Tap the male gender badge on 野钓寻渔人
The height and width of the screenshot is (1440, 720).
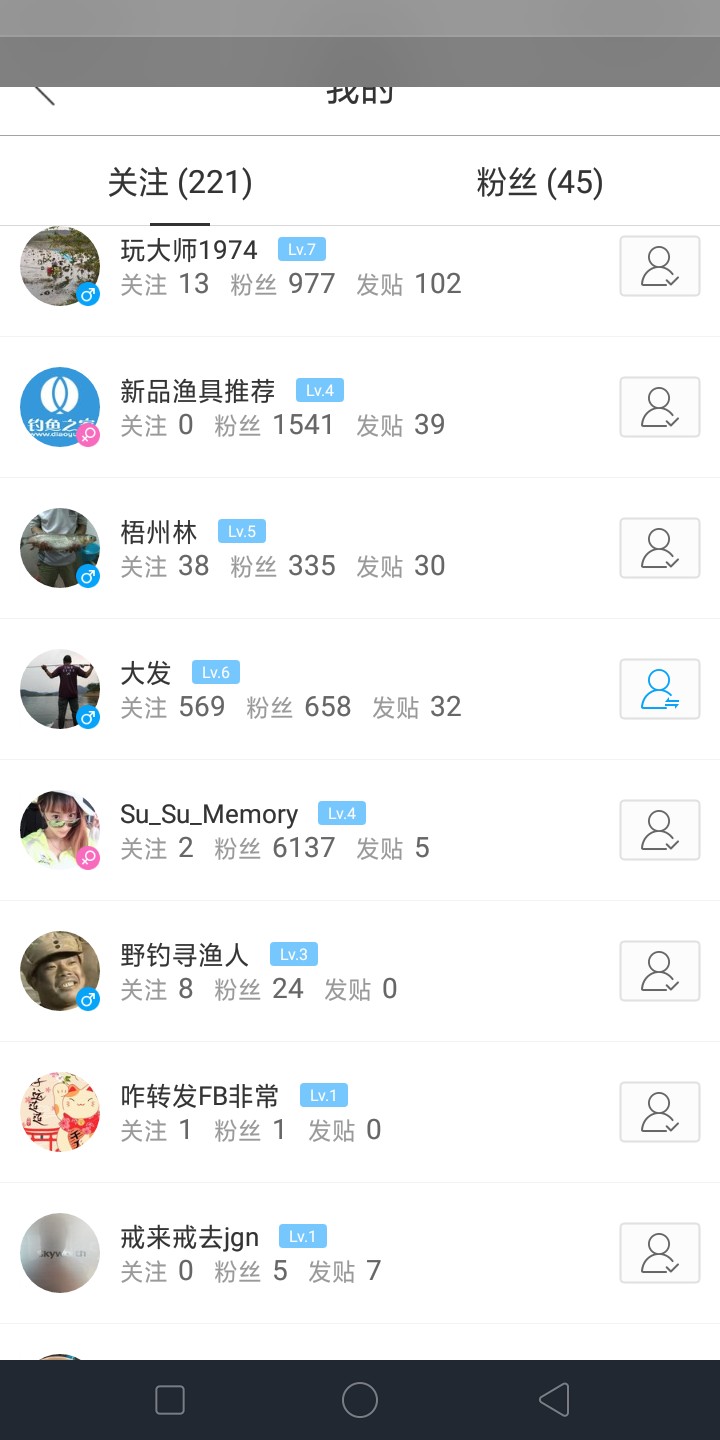89,998
